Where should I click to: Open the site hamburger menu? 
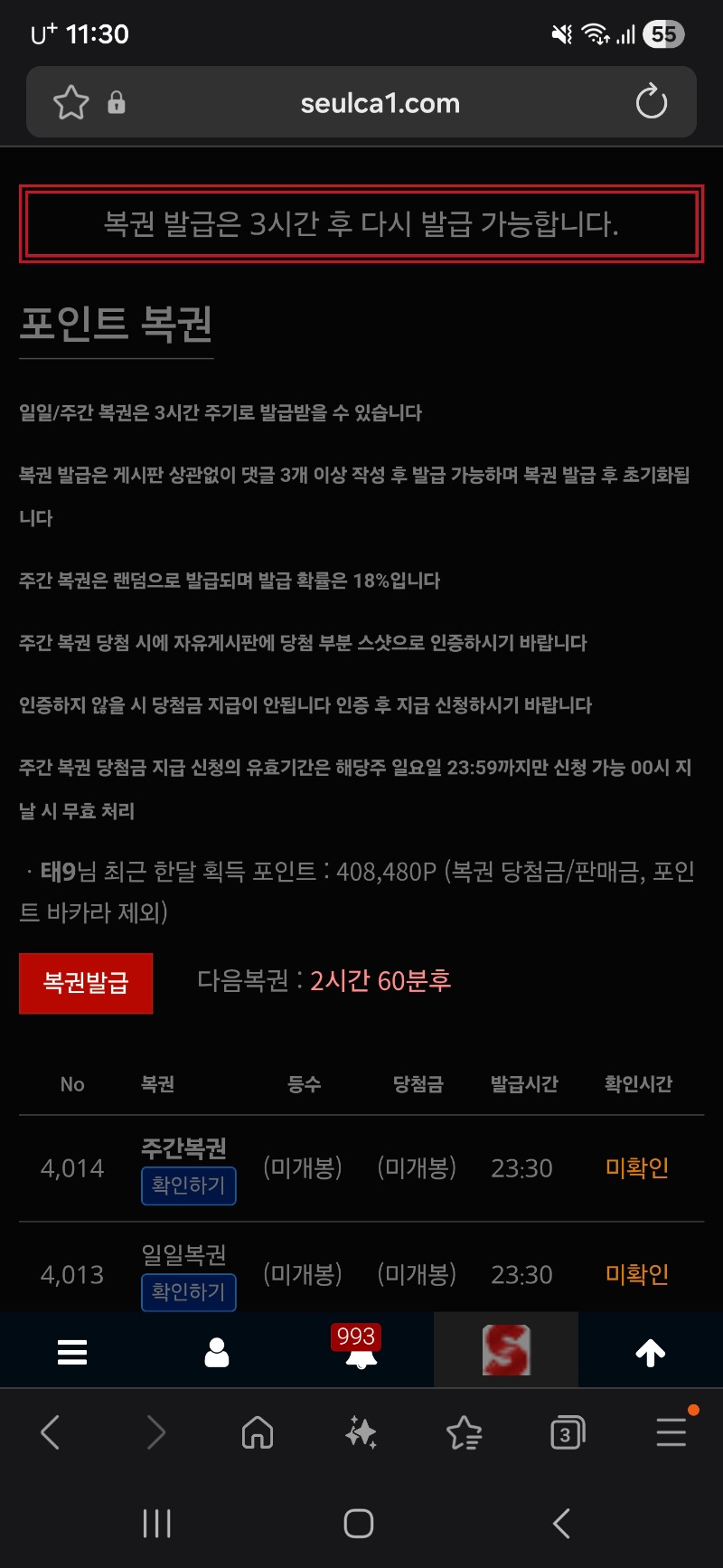[72, 1352]
